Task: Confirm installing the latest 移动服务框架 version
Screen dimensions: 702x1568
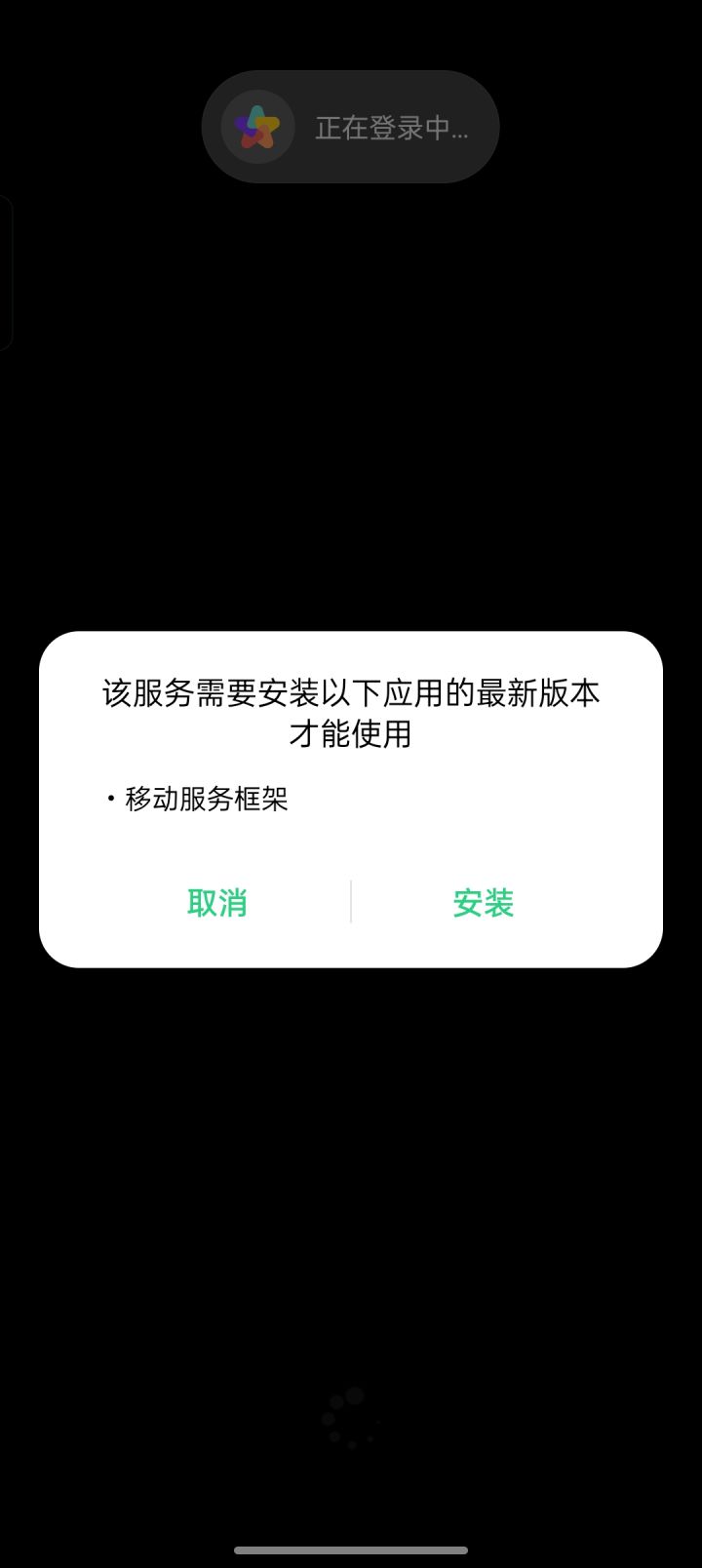Action: click(x=483, y=902)
